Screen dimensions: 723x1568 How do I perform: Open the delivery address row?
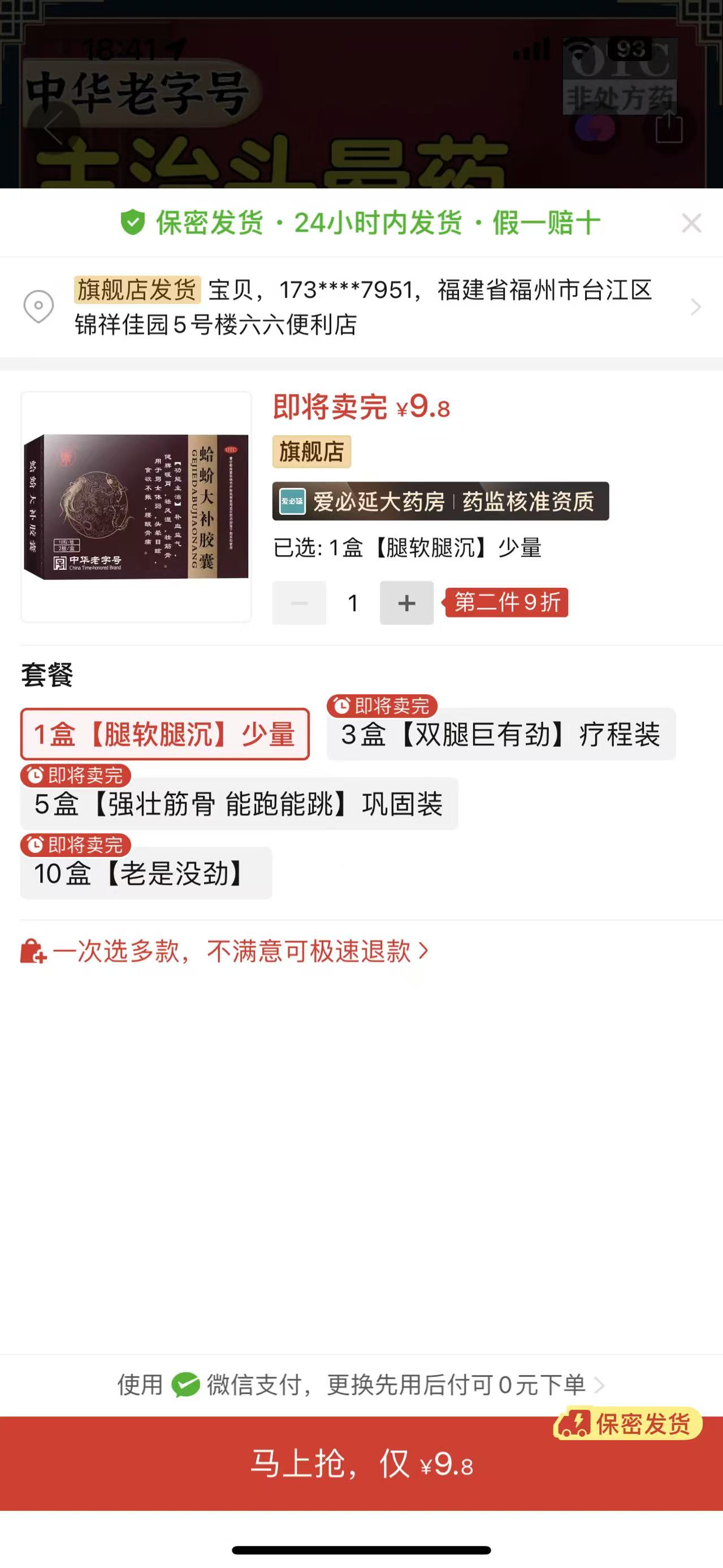click(362, 307)
